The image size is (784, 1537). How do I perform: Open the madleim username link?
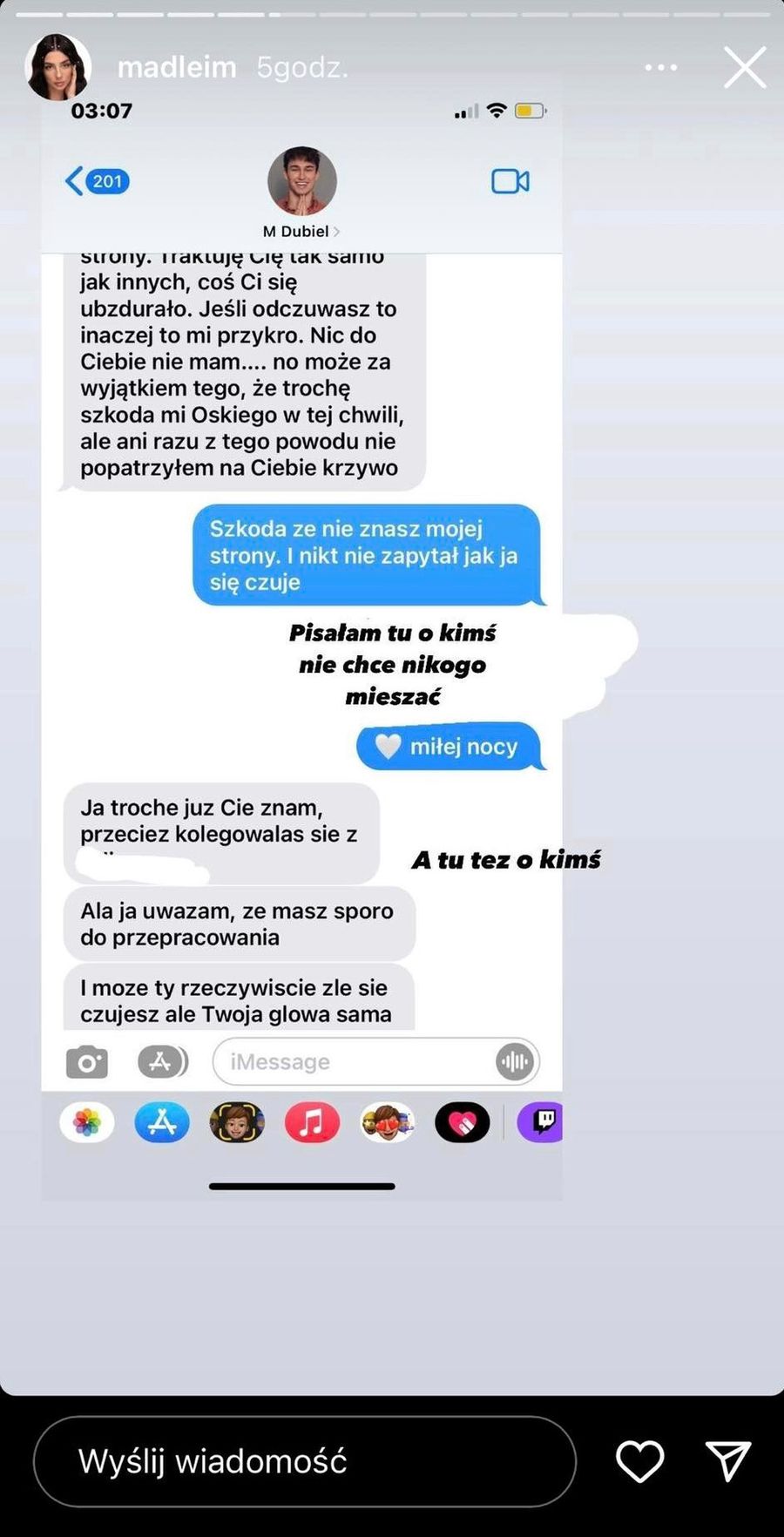pyautogui.click(x=177, y=67)
